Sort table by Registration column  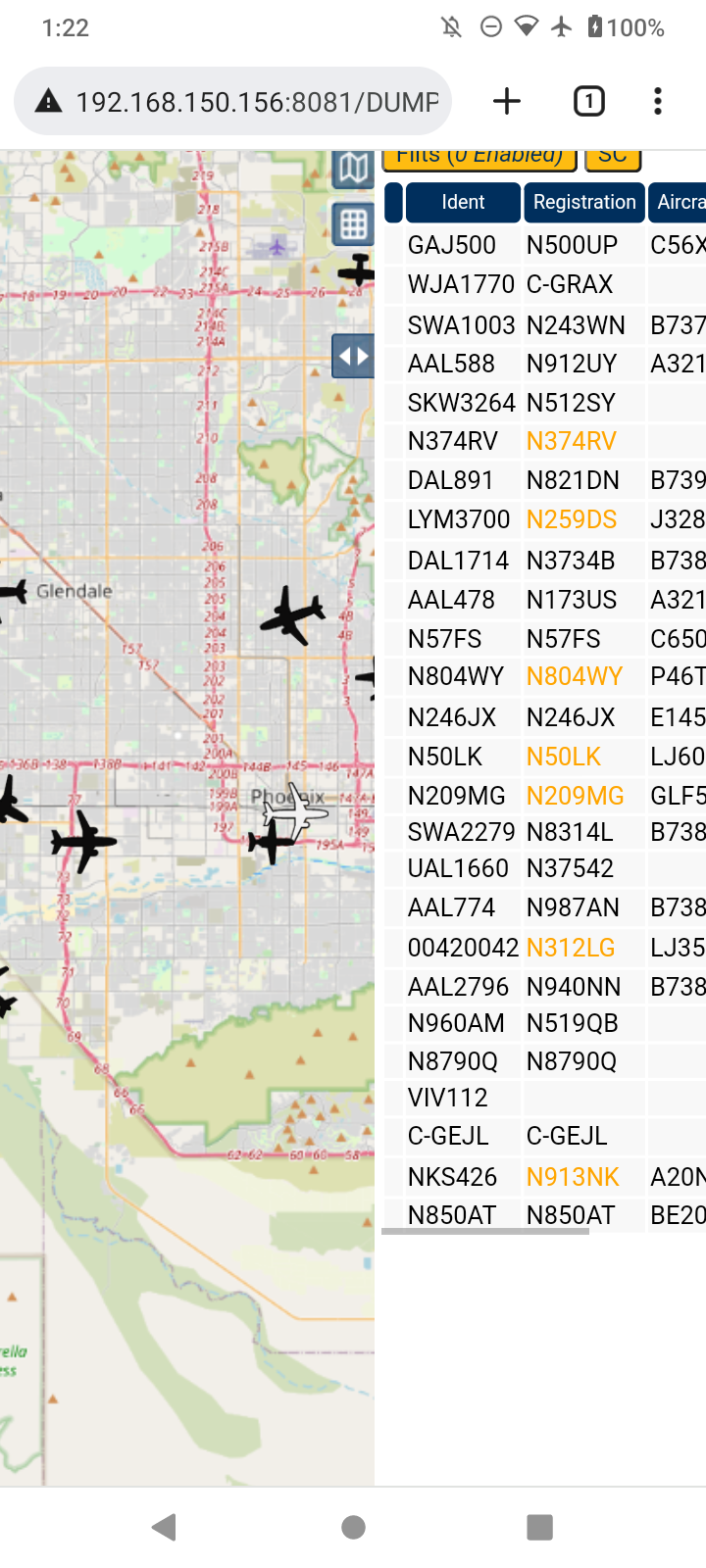point(584,202)
